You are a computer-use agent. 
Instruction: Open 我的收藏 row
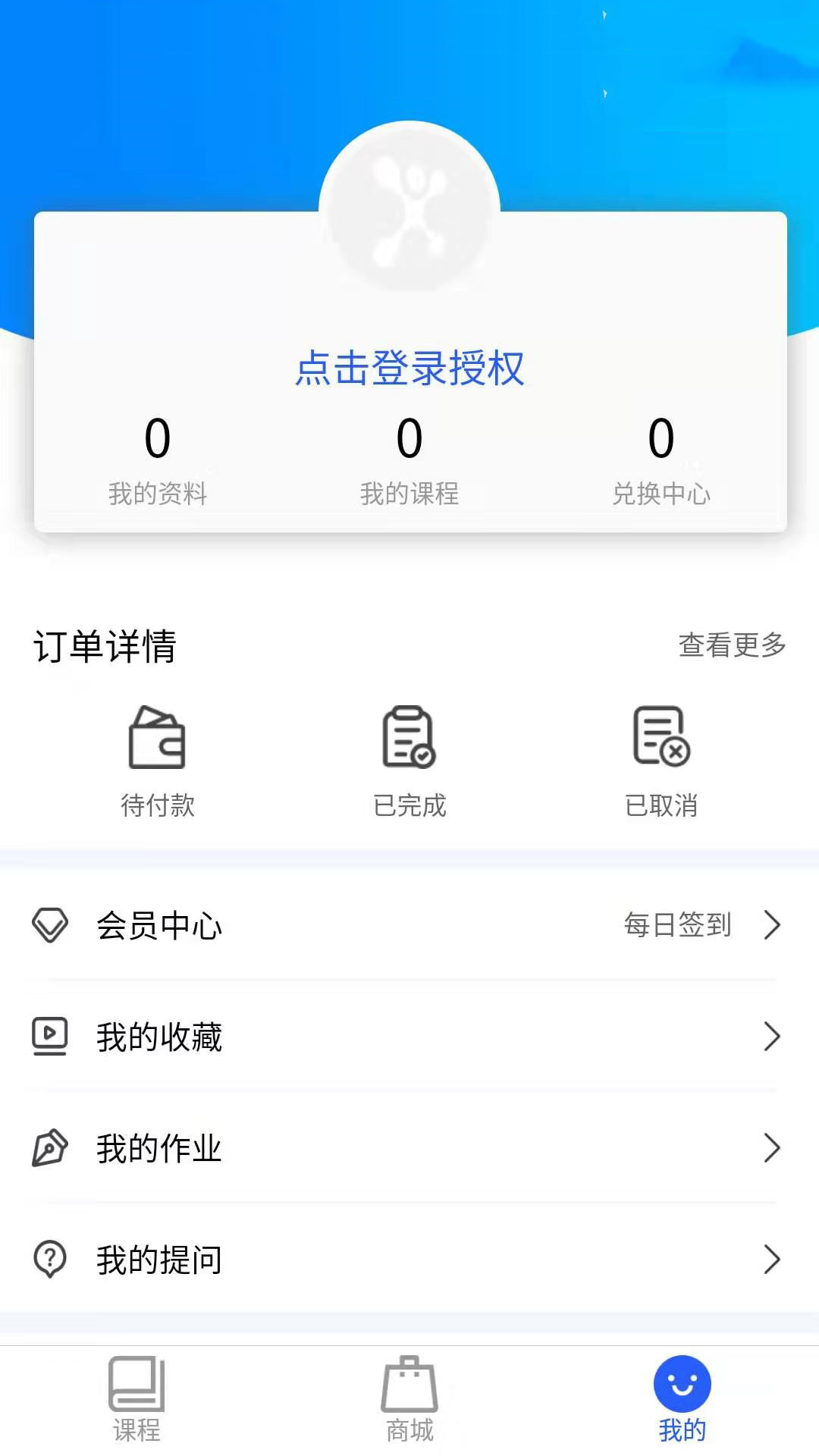pyautogui.click(x=409, y=1037)
